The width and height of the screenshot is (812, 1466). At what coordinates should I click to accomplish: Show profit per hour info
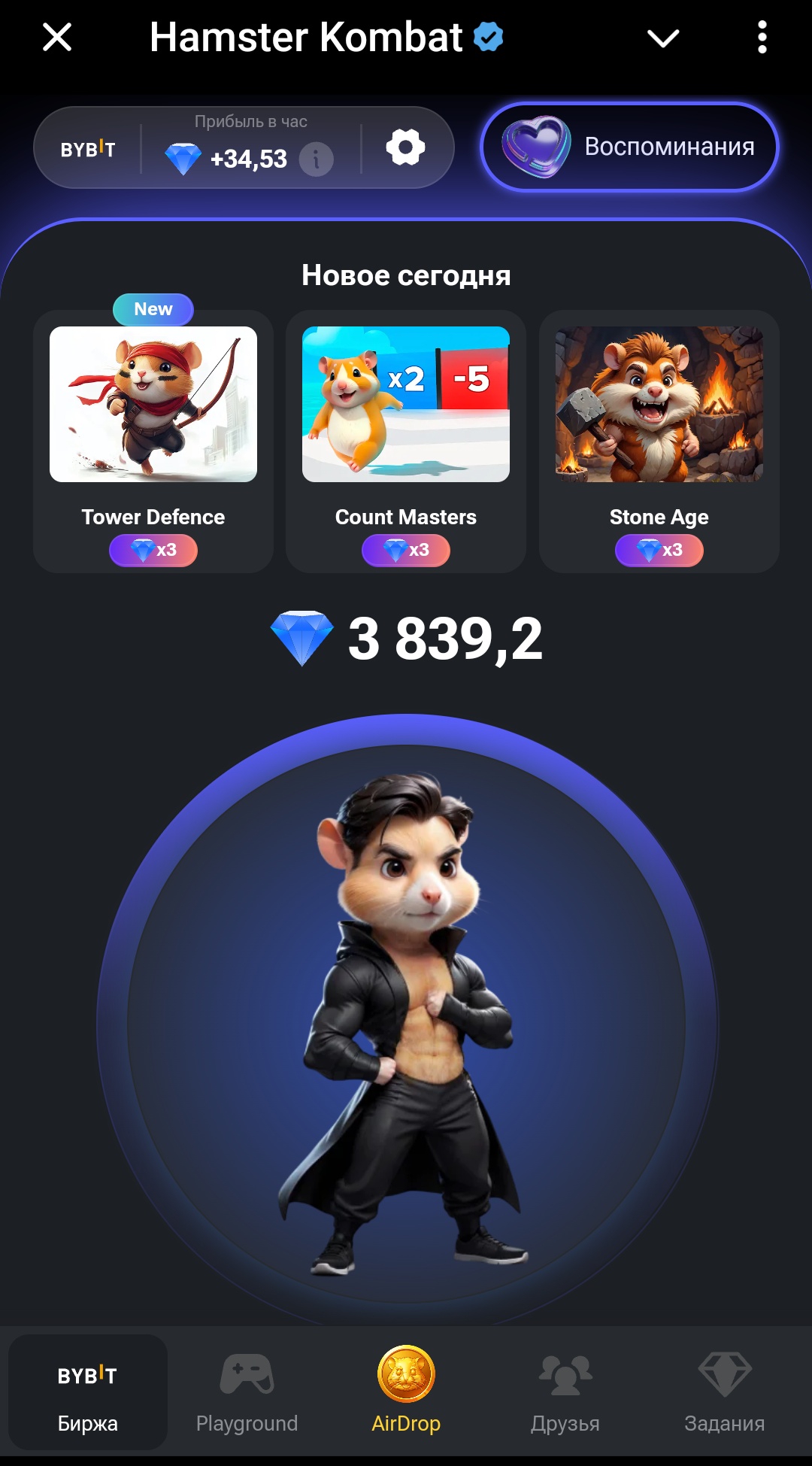pos(317,159)
